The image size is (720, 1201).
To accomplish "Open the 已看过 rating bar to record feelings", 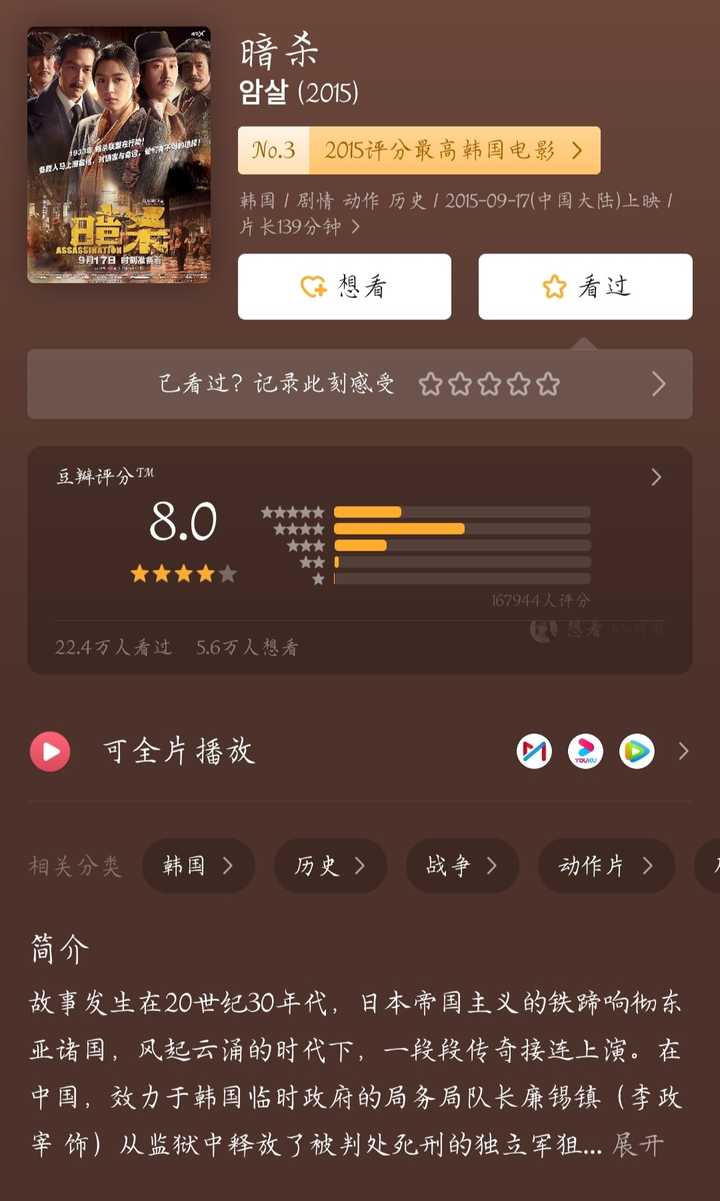I will 359,384.
